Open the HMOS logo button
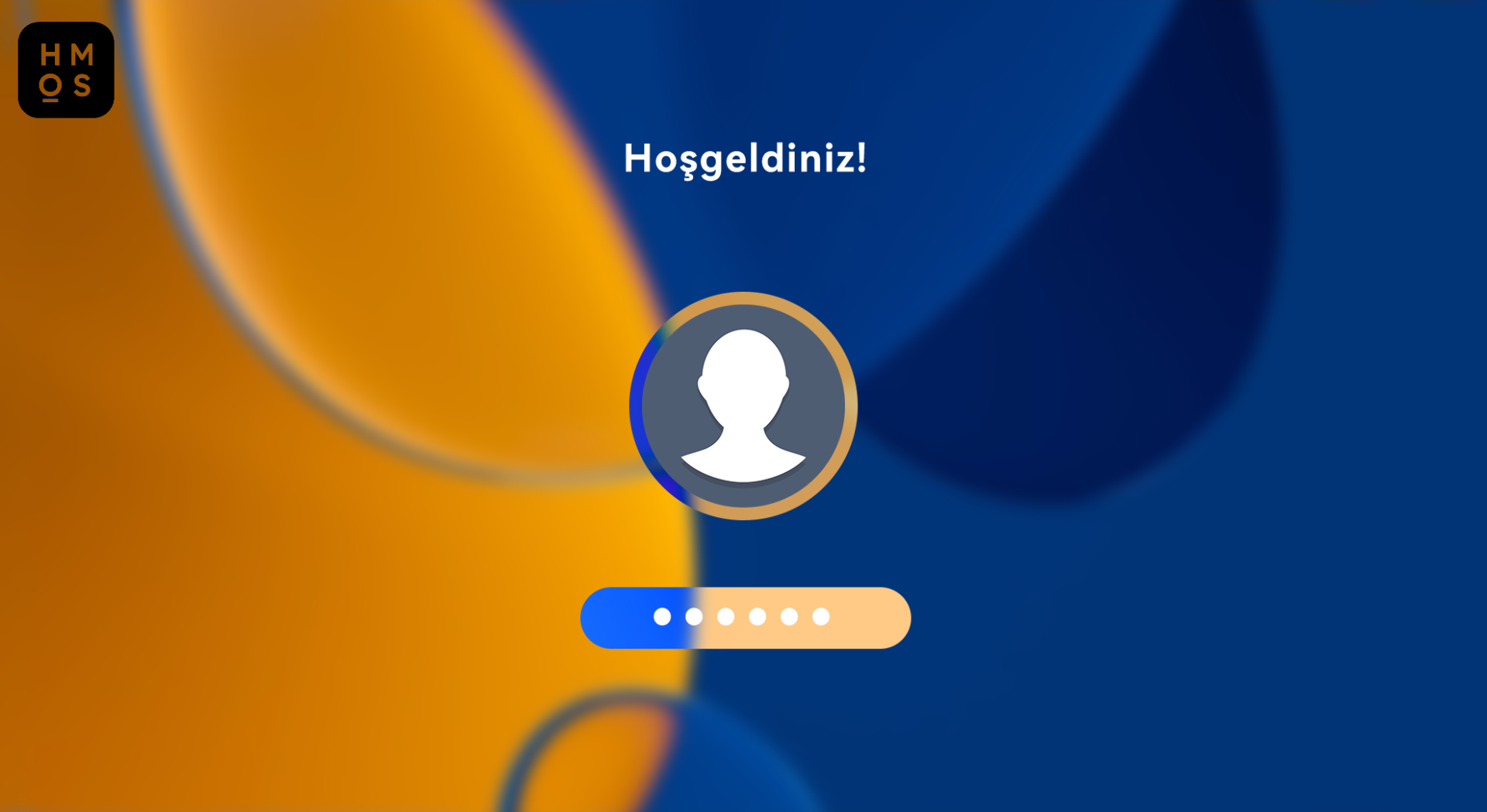1487x812 pixels. pyautogui.click(x=66, y=70)
